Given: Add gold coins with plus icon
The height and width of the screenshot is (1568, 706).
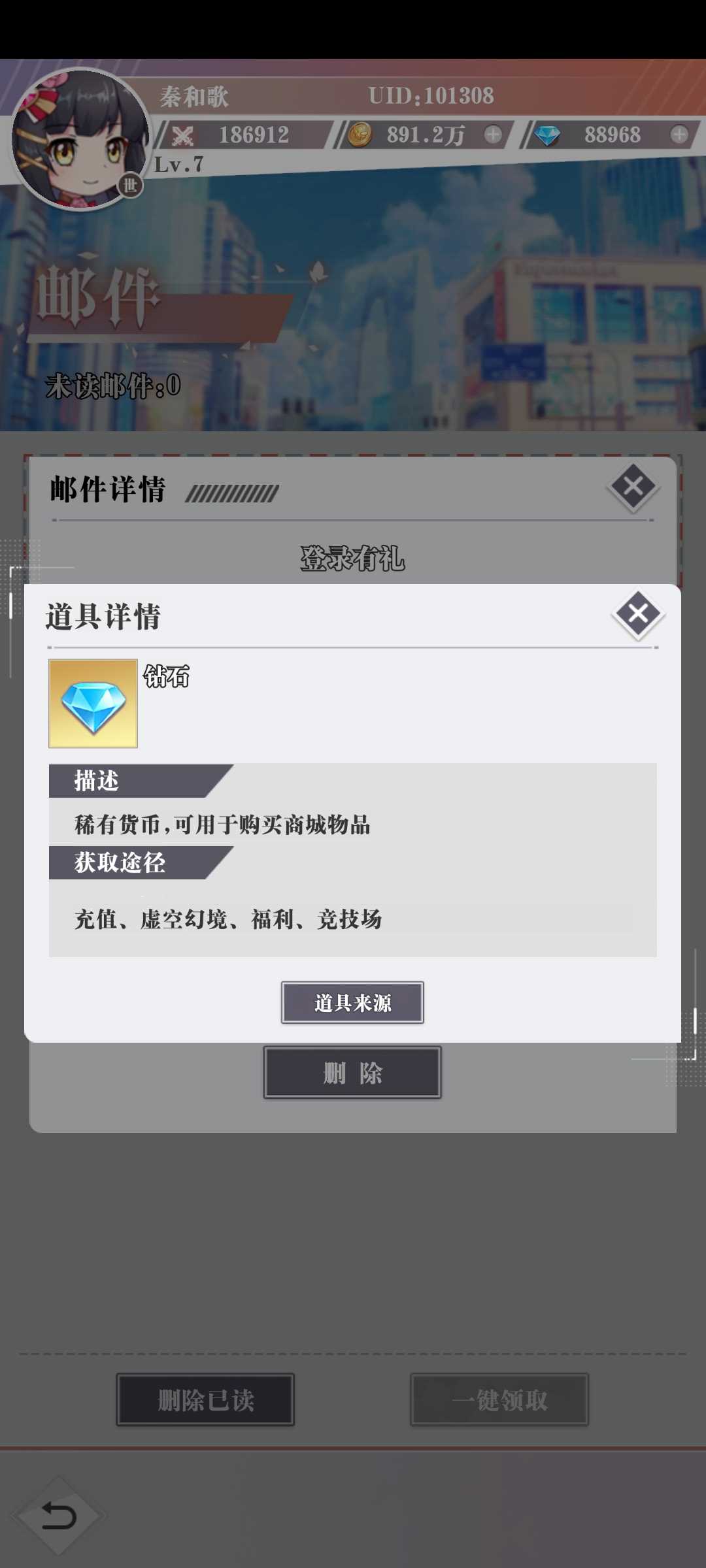Looking at the screenshot, I should point(493,135).
